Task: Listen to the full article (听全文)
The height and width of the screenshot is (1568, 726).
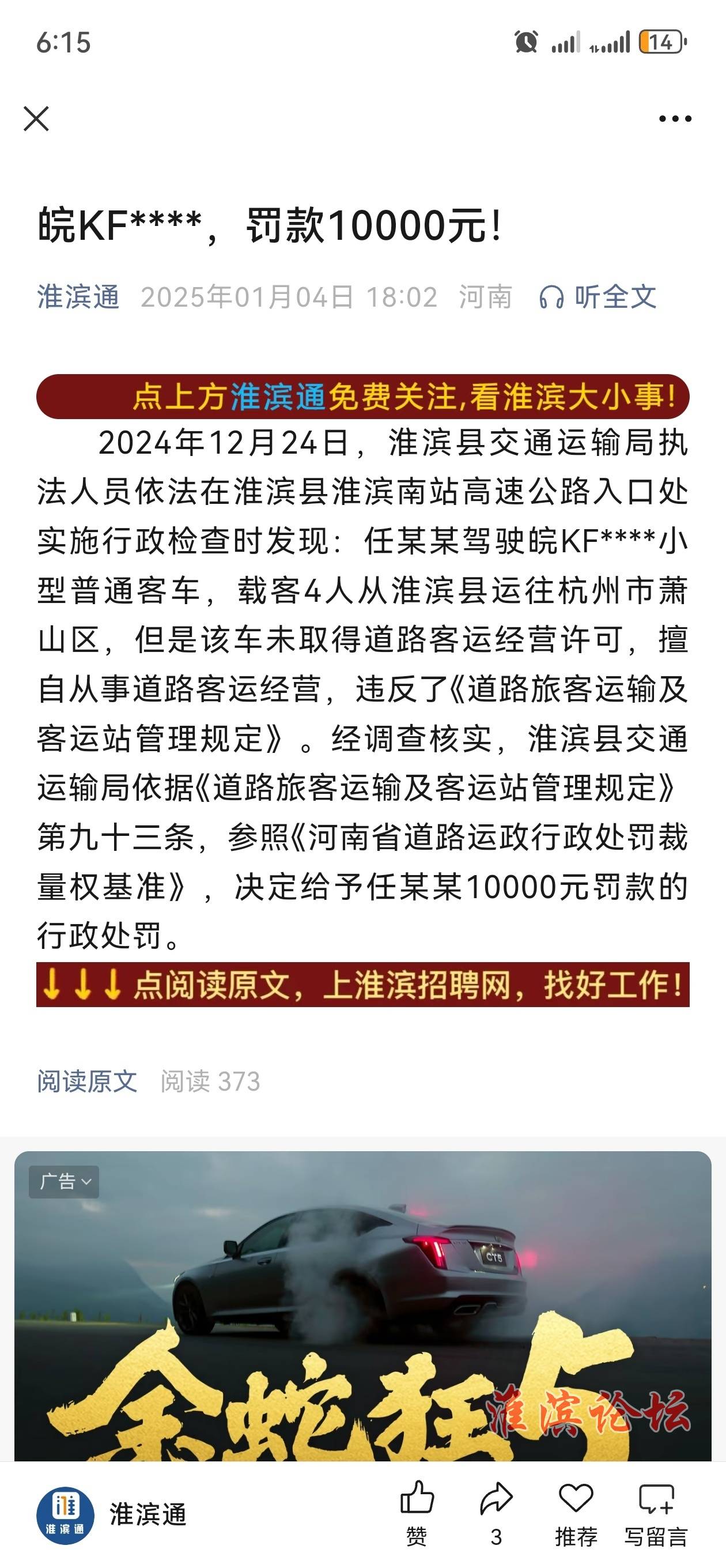Action: point(598,297)
